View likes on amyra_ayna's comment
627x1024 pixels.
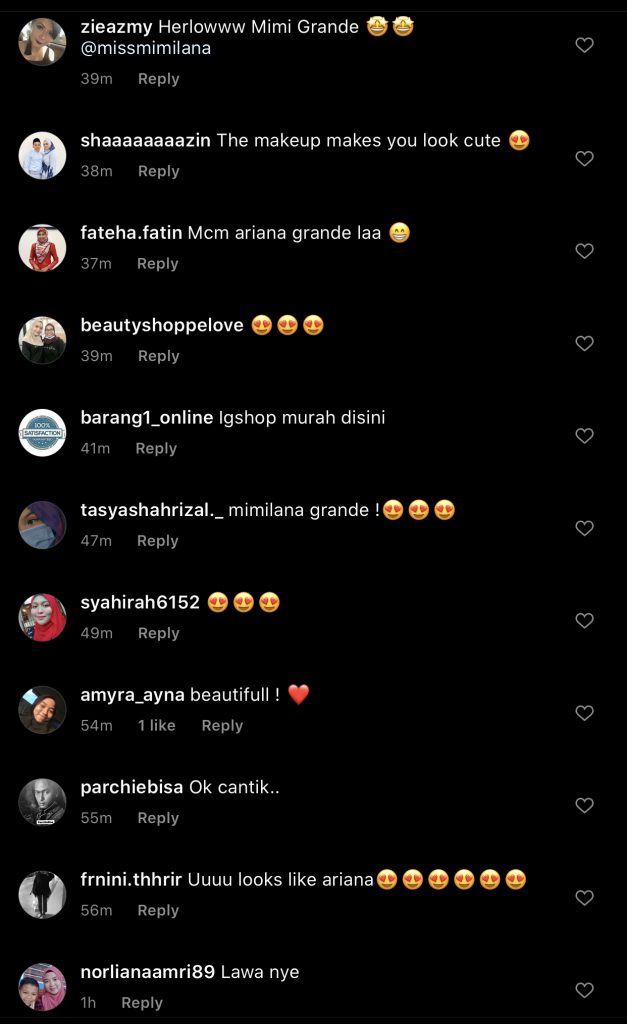click(x=156, y=726)
